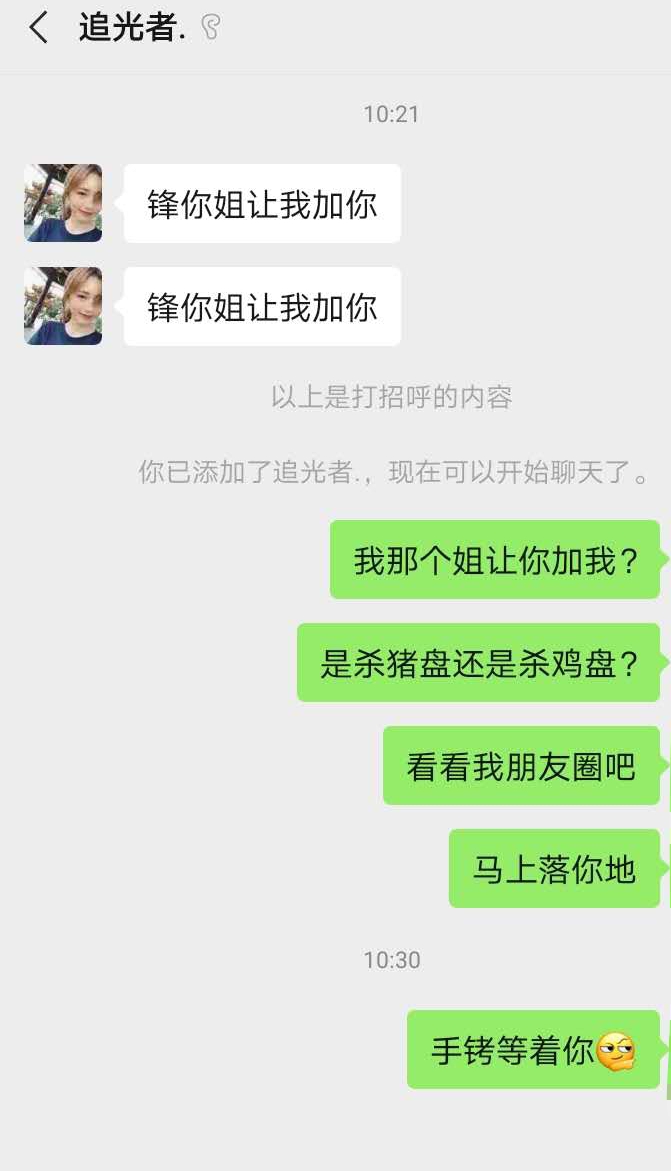The height and width of the screenshot is (1171, 671).
Task: Go back from the 追光者 chat
Action: (x=38, y=28)
